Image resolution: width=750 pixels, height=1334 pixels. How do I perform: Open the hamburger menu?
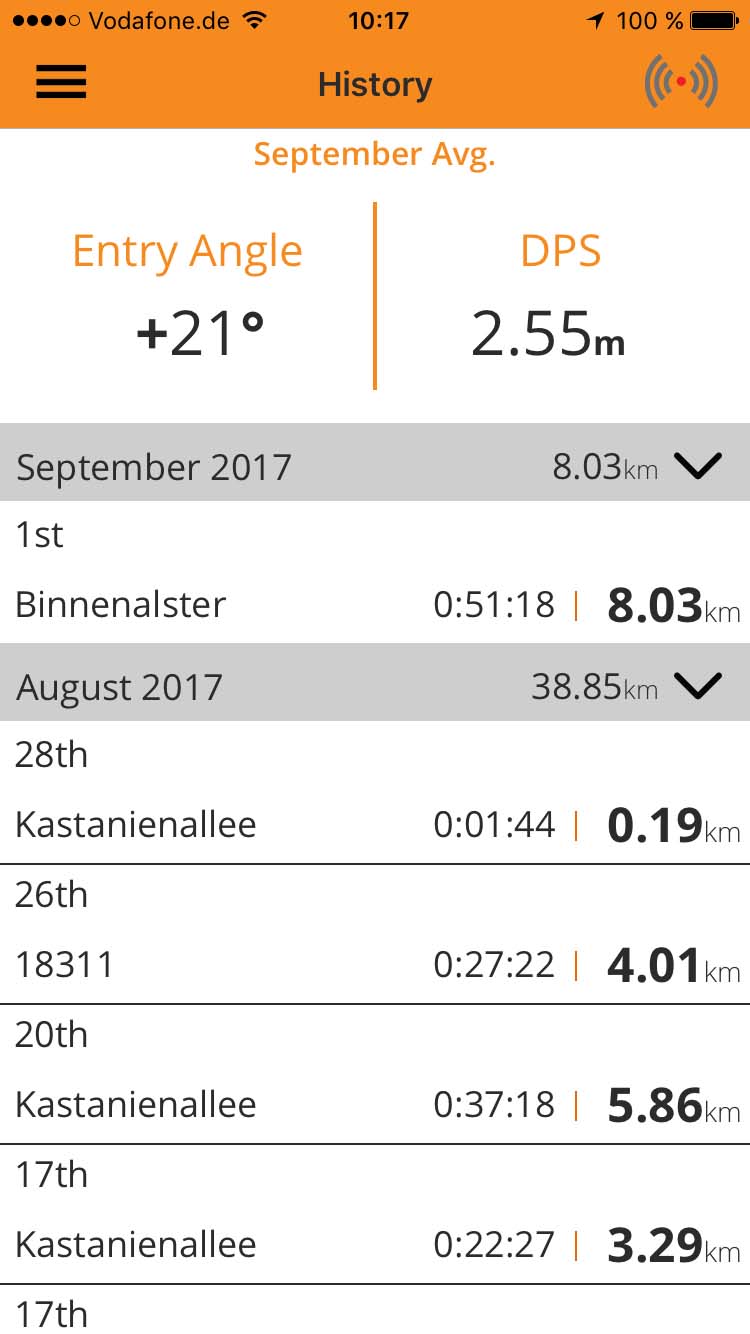point(61,82)
